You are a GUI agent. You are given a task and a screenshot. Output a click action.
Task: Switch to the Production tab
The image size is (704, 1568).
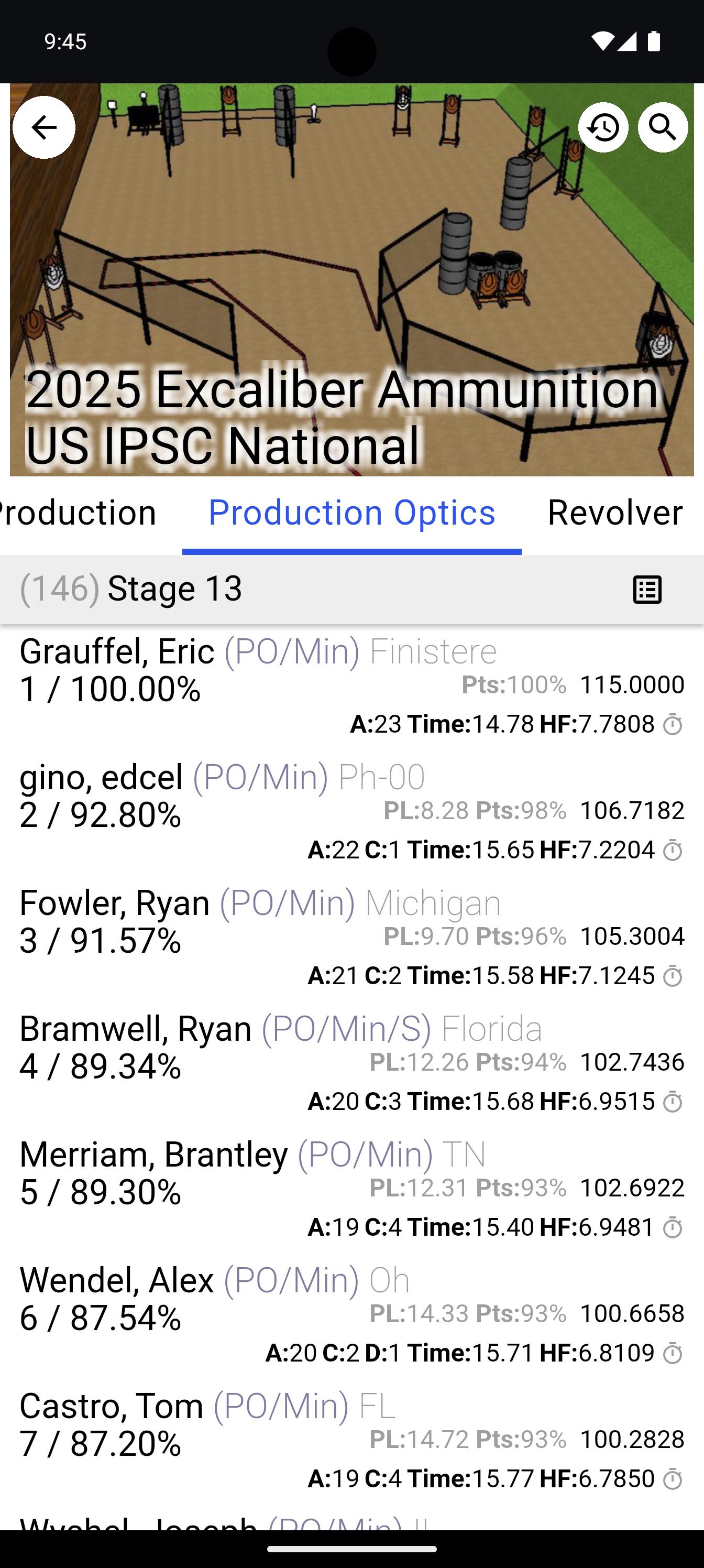click(79, 513)
